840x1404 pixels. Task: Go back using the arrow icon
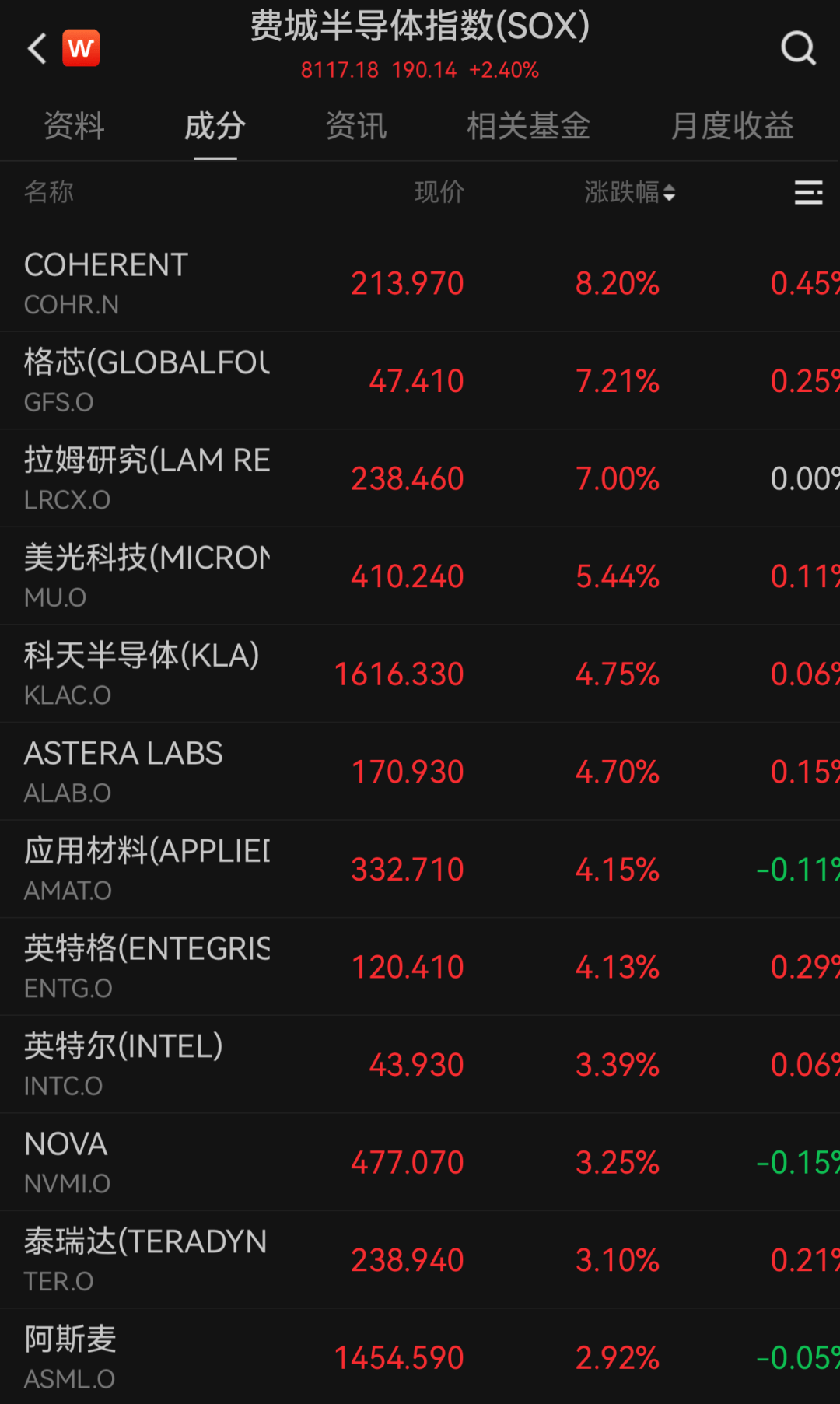pyautogui.click(x=37, y=48)
